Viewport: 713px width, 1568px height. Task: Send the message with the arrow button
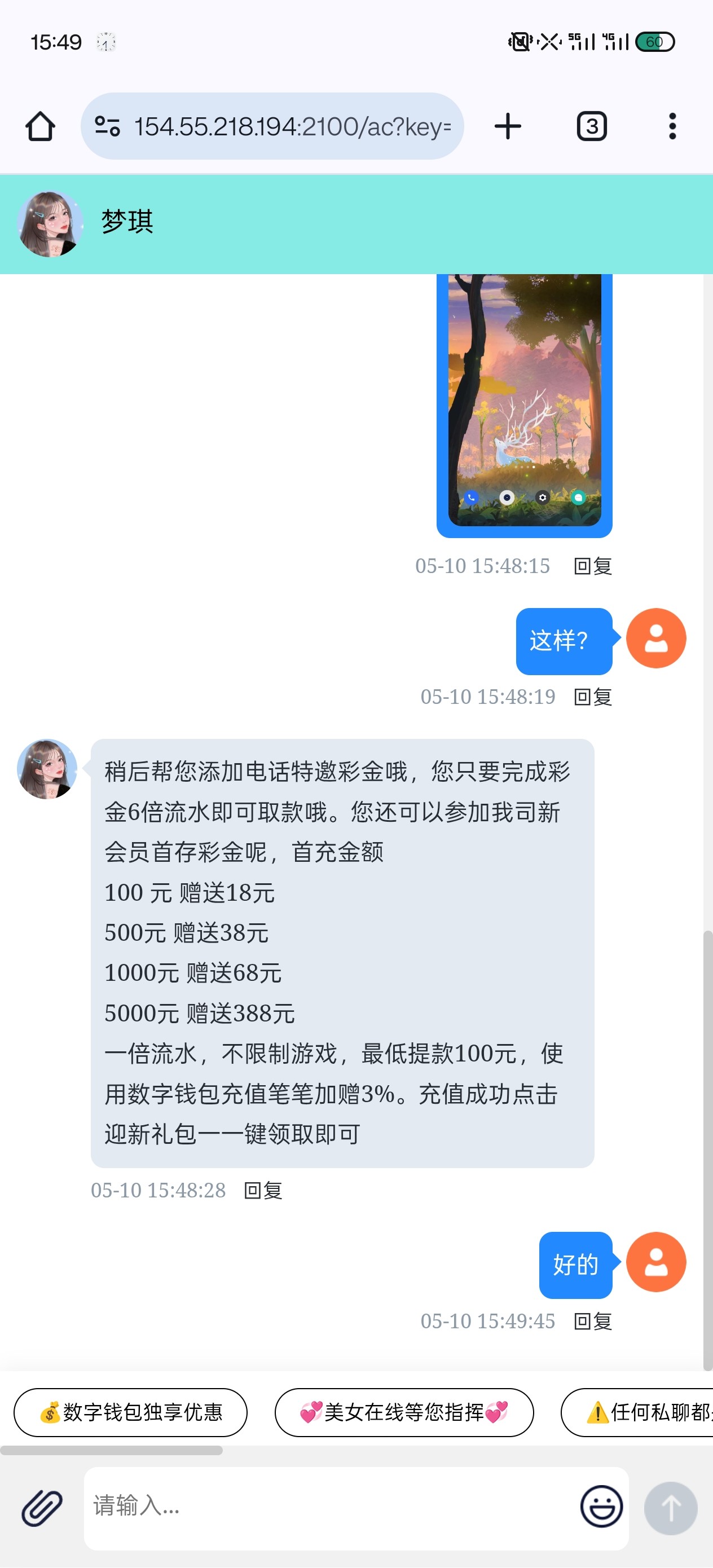[x=670, y=1508]
